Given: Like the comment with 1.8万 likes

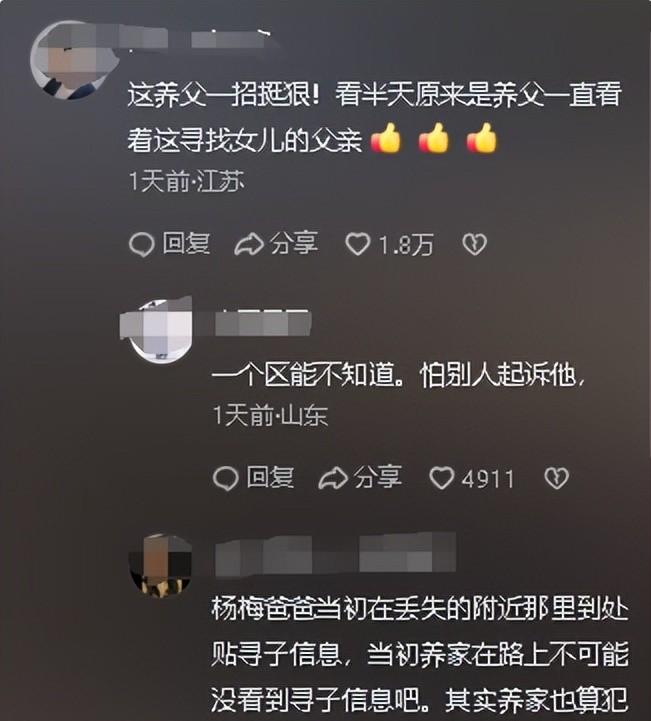Looking at the screenshot, I should tap(358, 244).
